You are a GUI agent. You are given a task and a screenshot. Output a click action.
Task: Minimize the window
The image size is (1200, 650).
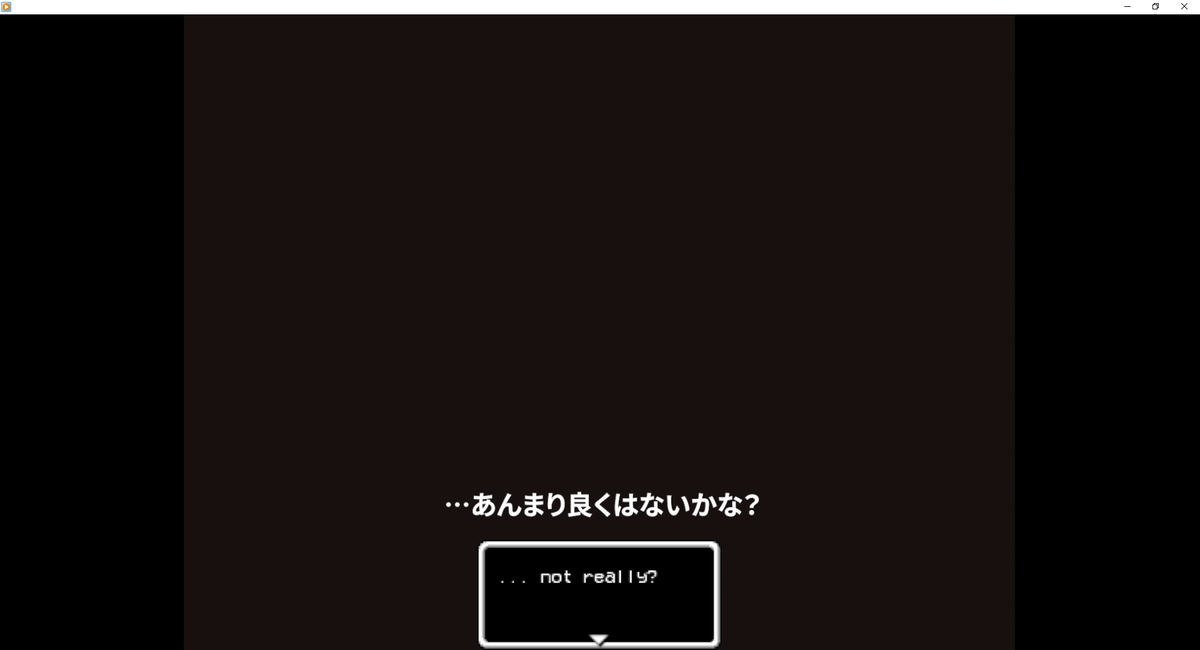(1127, 6)
